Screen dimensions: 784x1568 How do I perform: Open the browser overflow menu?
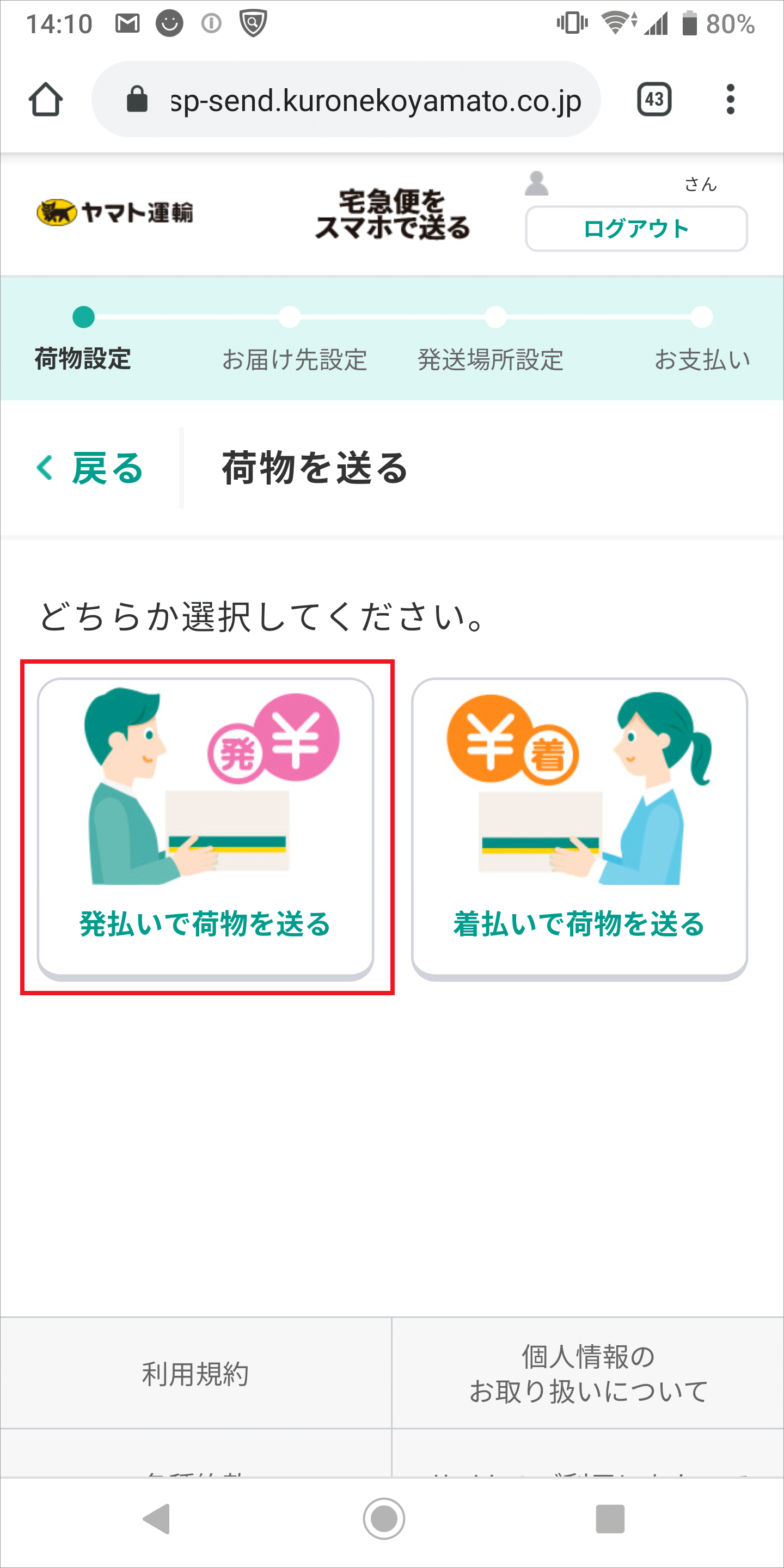[x=730, y=99]
